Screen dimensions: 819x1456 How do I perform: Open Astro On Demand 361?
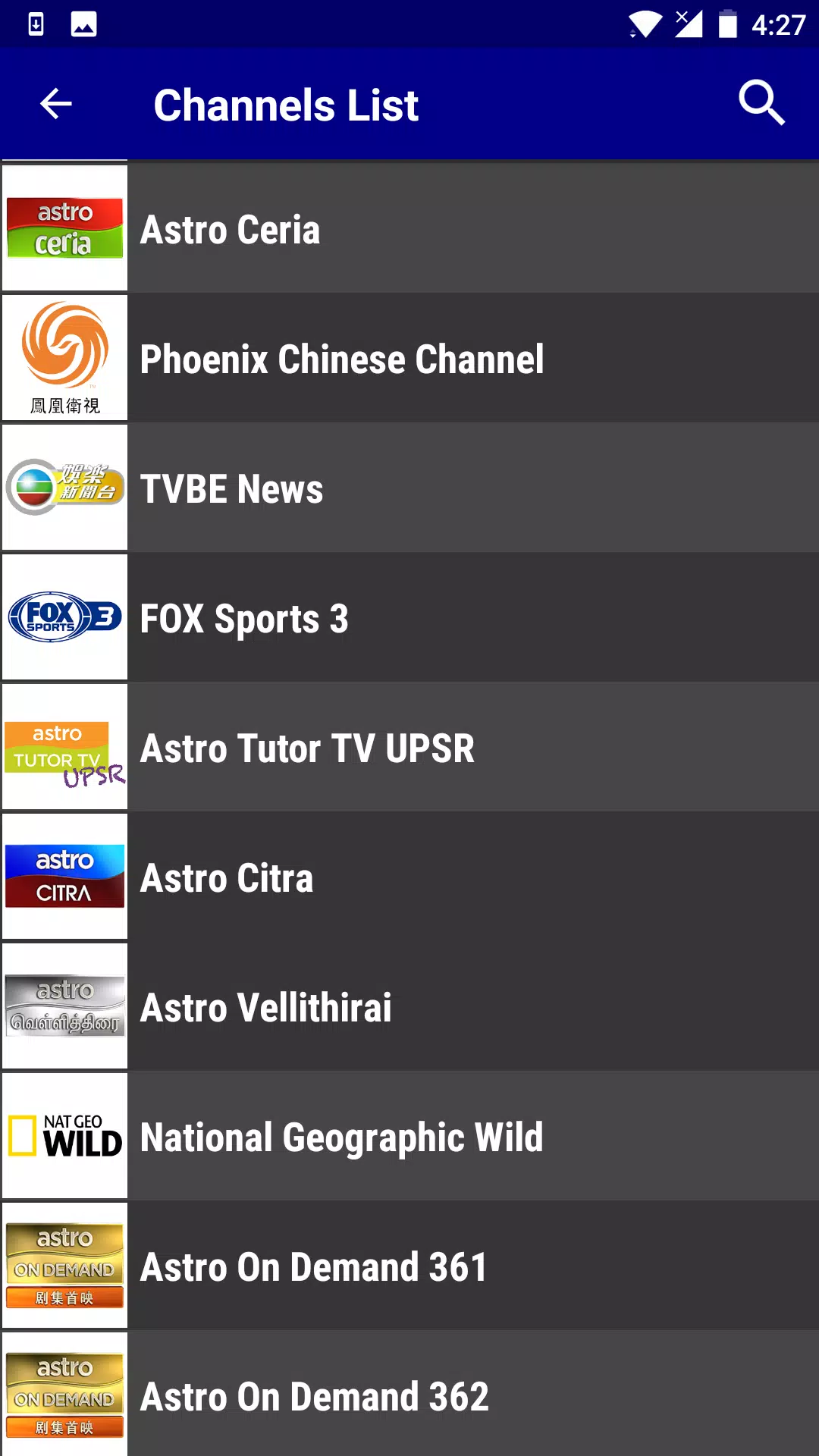pos(409,1266)
